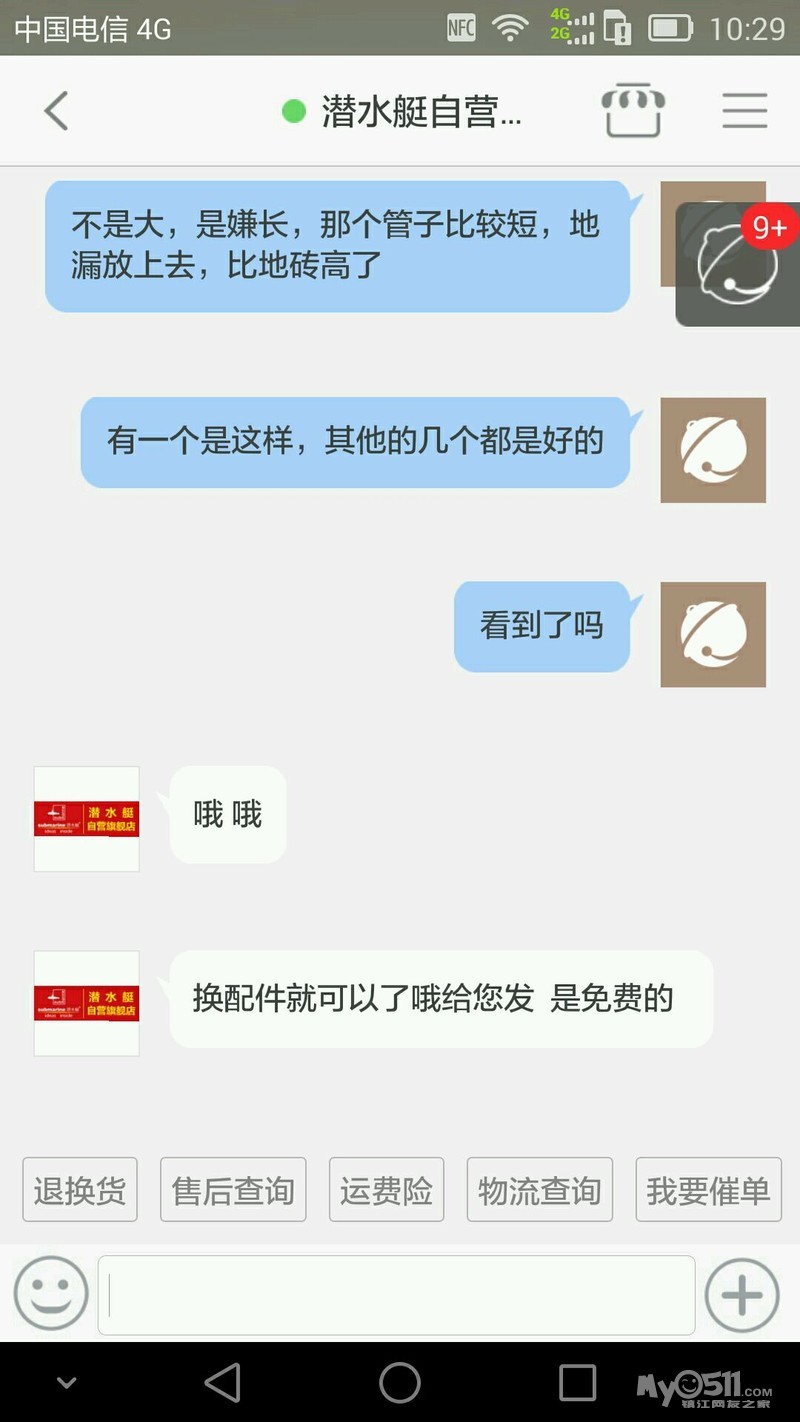Tap the Android home button

click(x=400, y=1383)
